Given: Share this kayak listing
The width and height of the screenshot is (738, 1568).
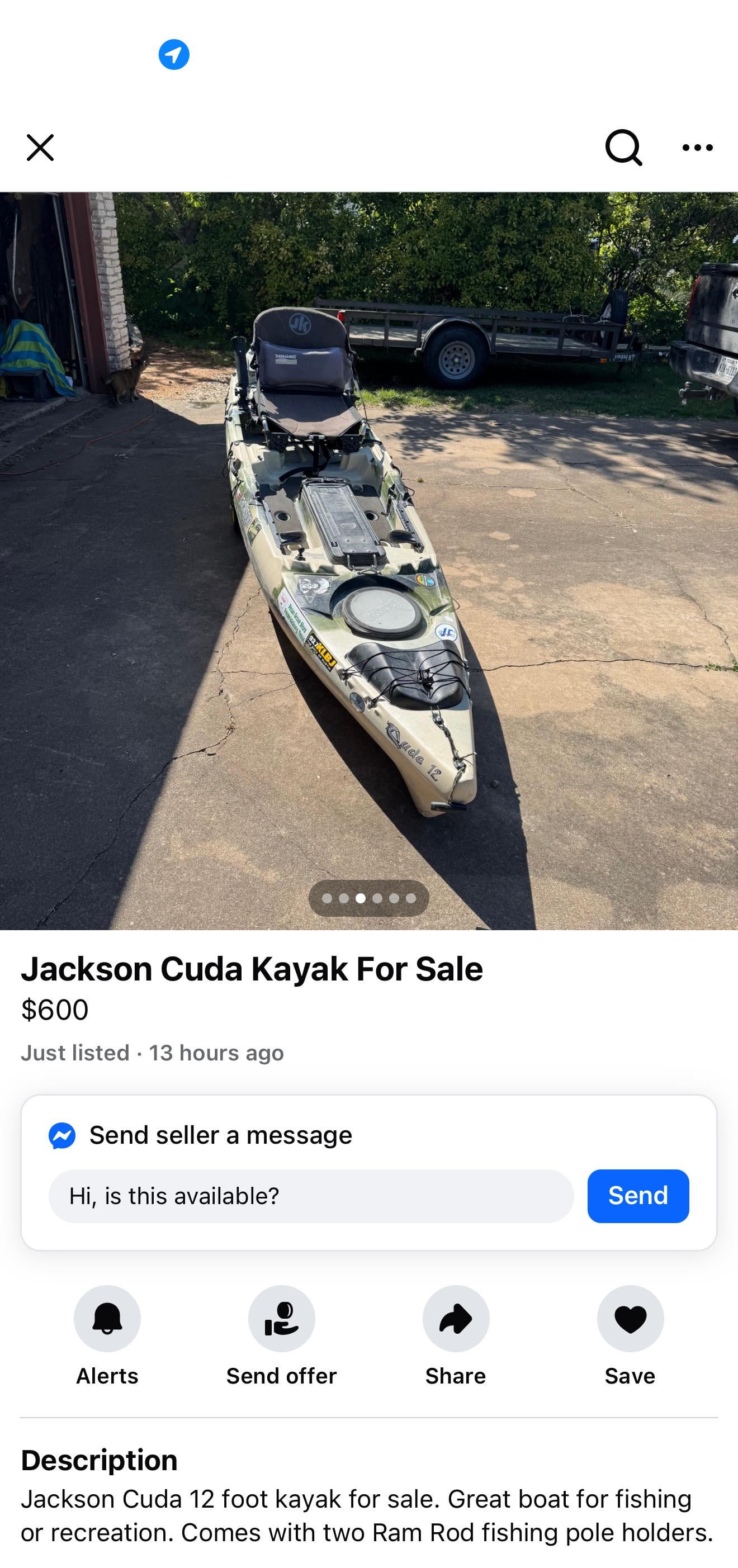Looking at the screenshot, I should click(456, 1319).
